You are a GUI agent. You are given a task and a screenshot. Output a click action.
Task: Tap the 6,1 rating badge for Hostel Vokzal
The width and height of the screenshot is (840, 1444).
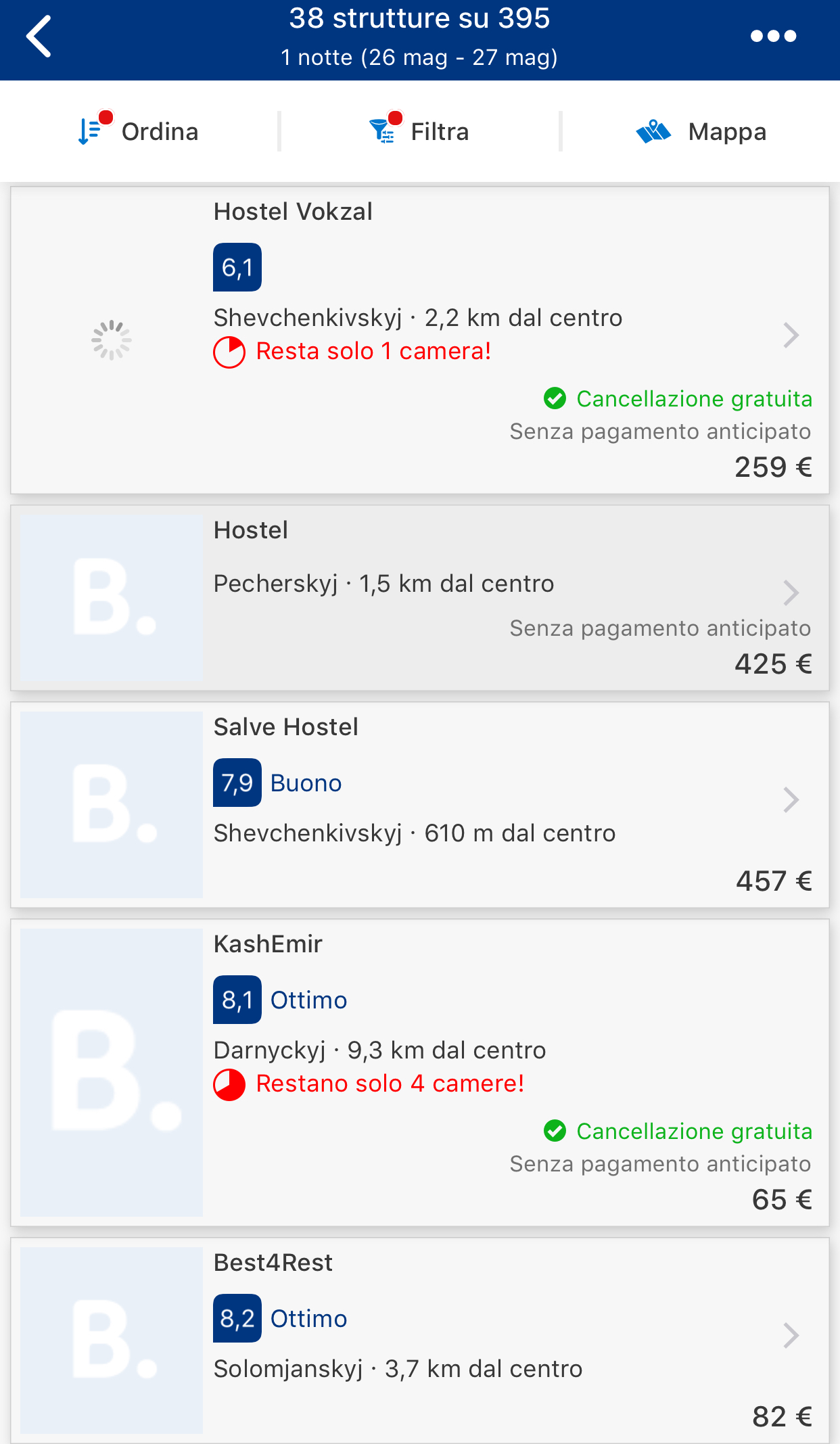[237, 266]
